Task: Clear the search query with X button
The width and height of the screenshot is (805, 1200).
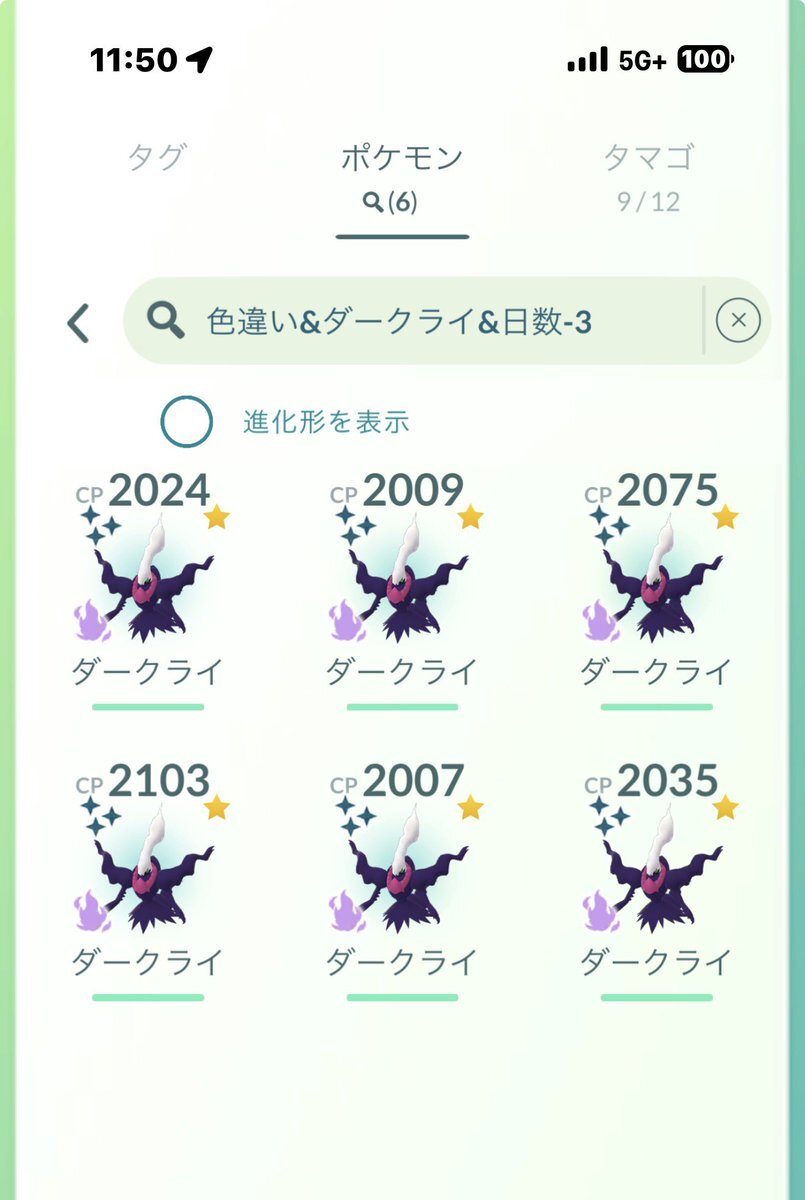Action: (739, 320)
